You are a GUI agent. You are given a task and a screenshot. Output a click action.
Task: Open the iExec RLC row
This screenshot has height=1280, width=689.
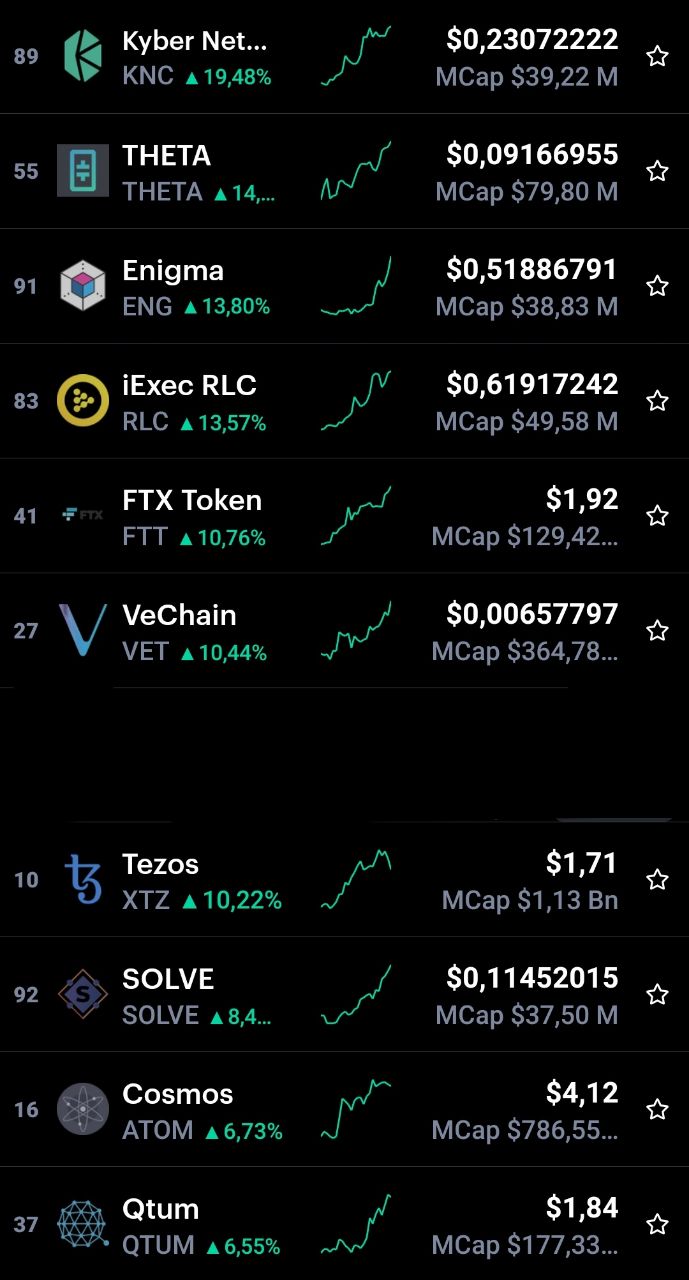pyautogui.click(x=344, y=402)
